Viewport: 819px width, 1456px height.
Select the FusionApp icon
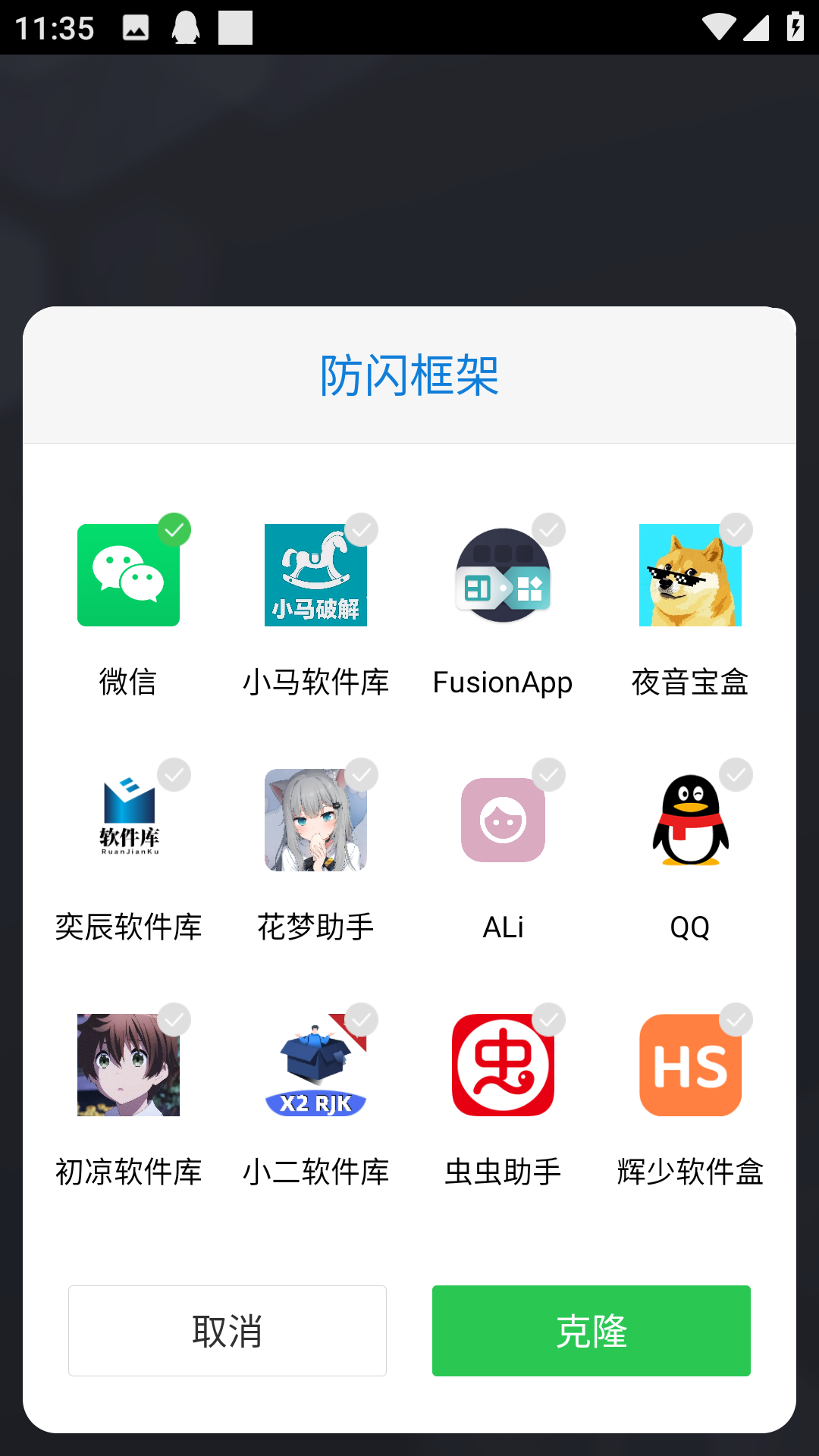[x=502, y=574]
